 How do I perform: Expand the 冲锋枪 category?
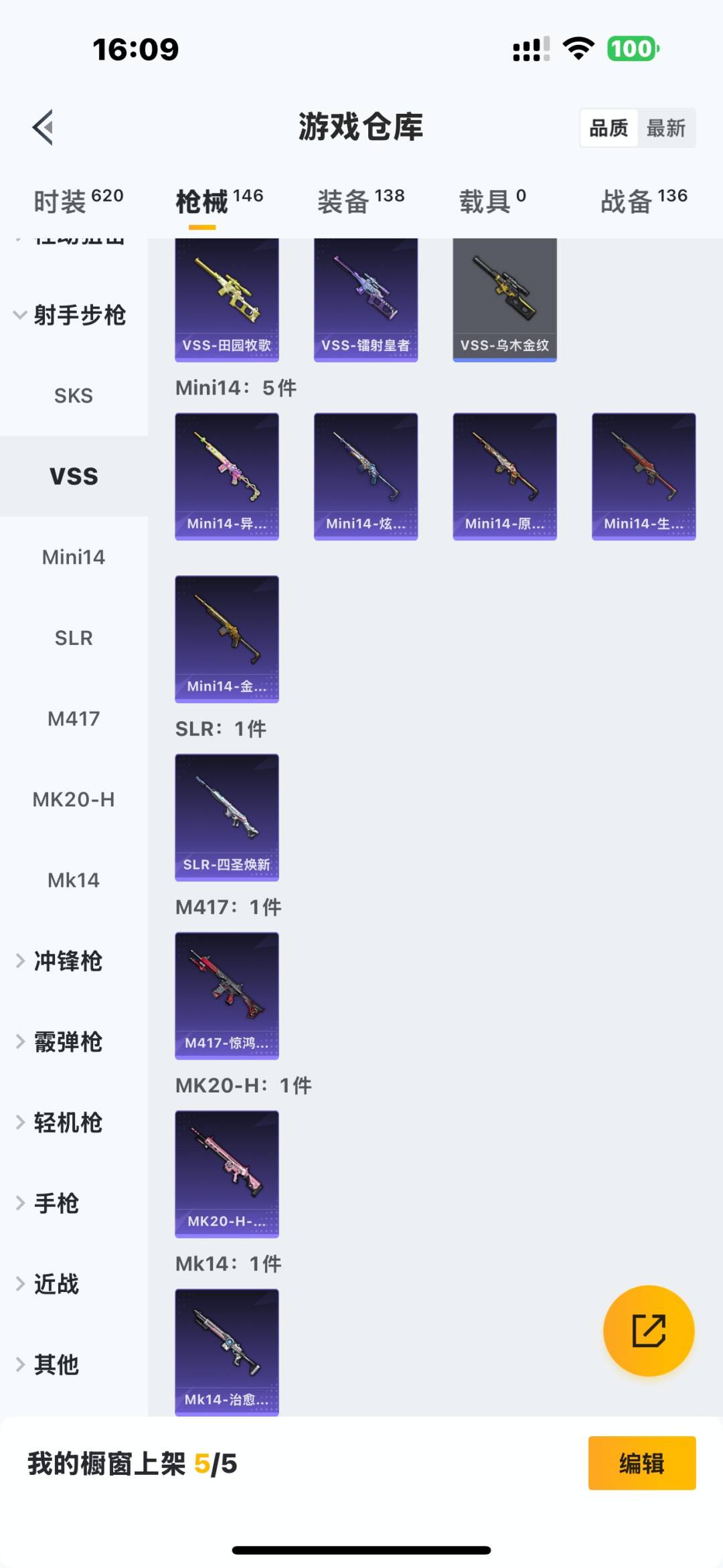(67, 961)
